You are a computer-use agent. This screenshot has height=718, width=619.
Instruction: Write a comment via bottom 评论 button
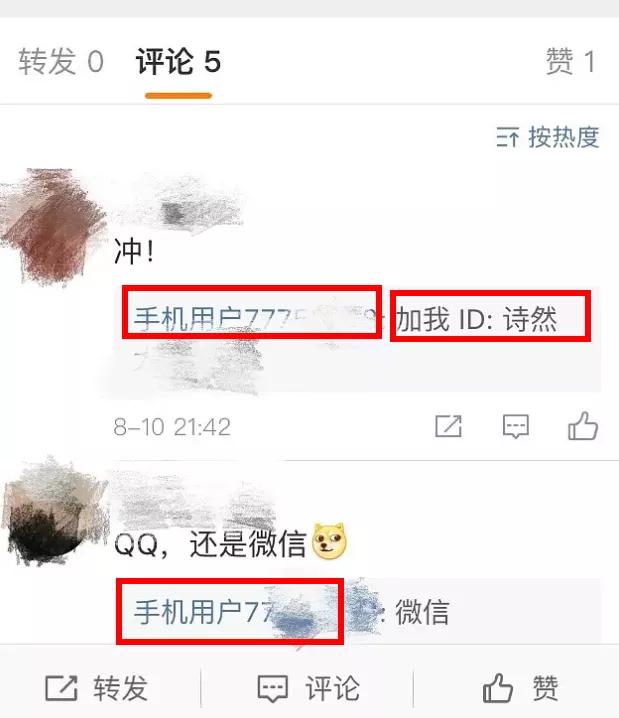click(308, 688)
